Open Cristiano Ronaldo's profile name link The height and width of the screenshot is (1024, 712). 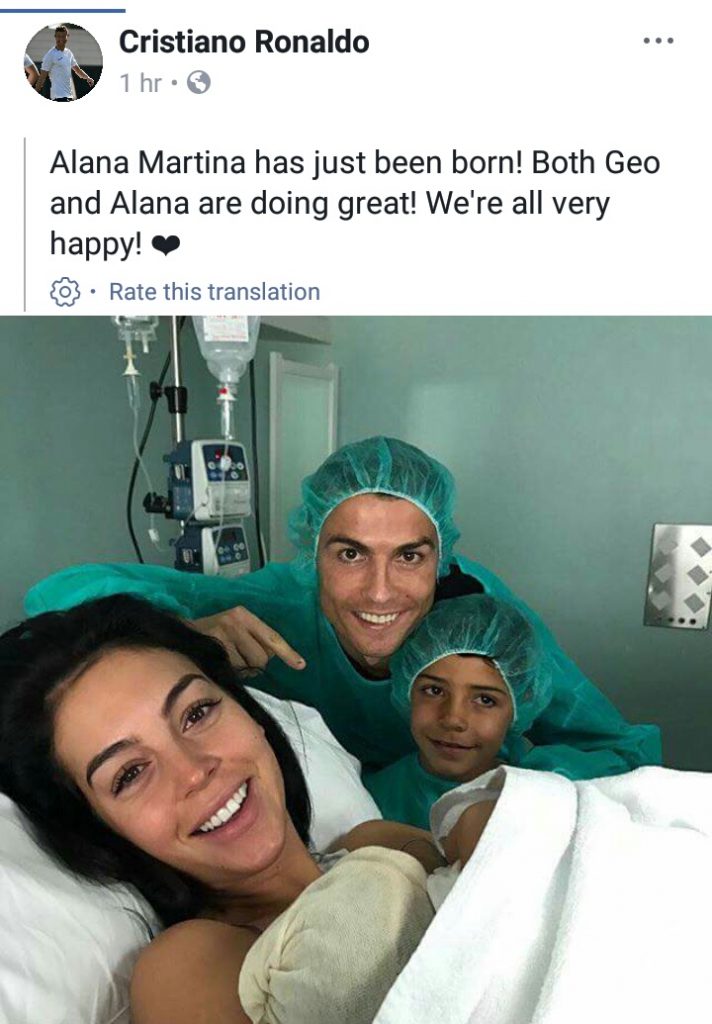[243, 42]
